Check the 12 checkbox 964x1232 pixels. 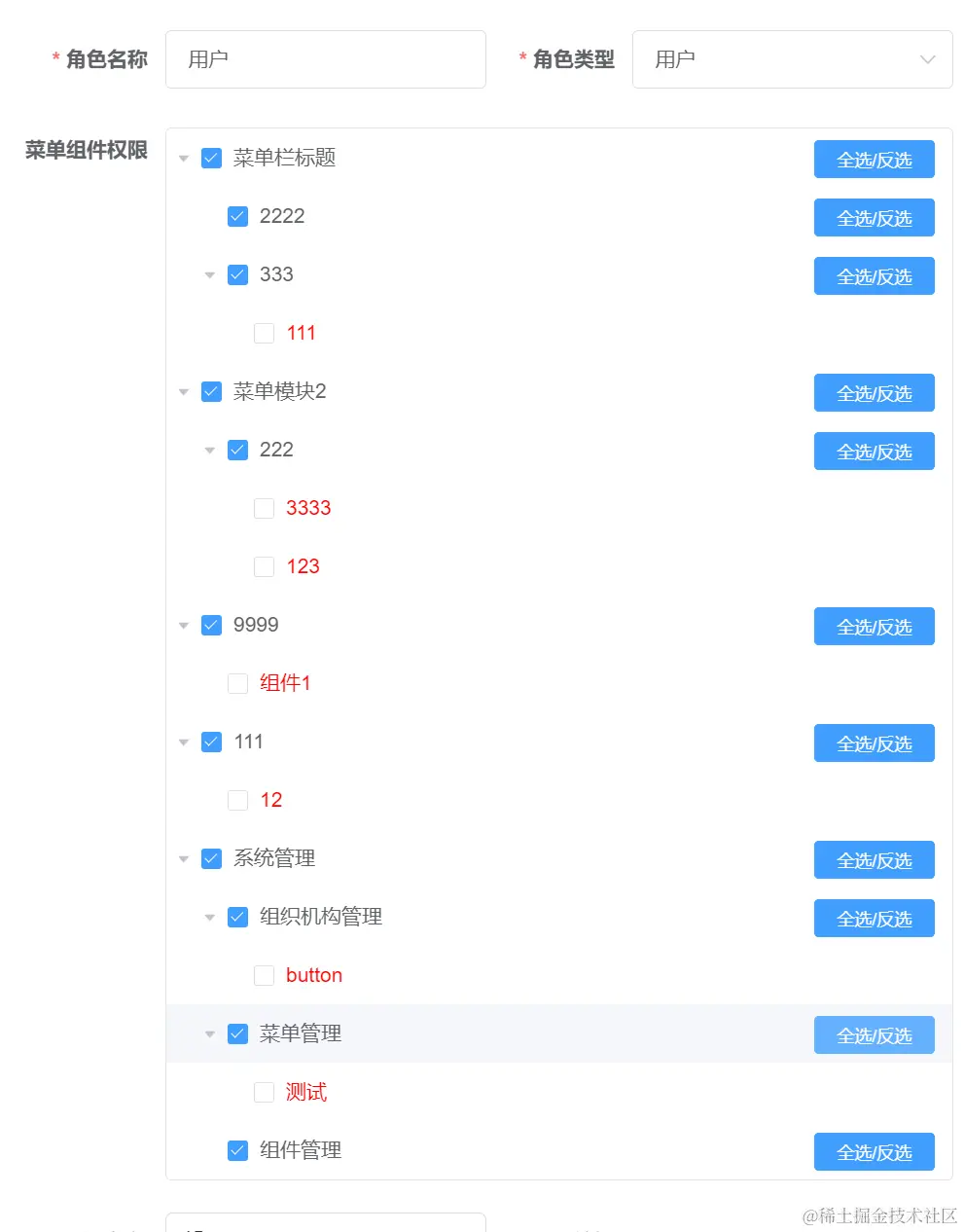click(237, 800)
